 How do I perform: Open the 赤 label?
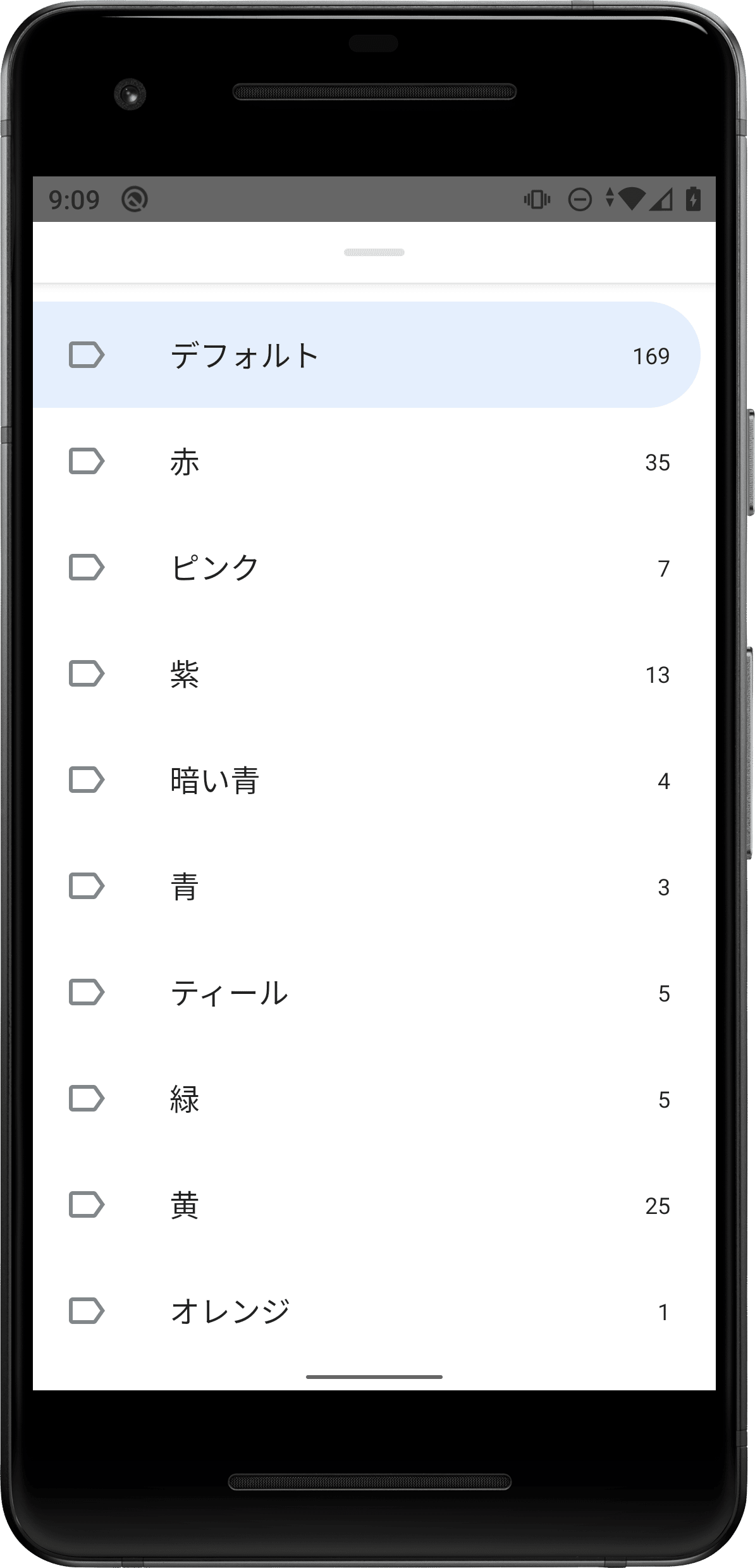tap(367, 462)
